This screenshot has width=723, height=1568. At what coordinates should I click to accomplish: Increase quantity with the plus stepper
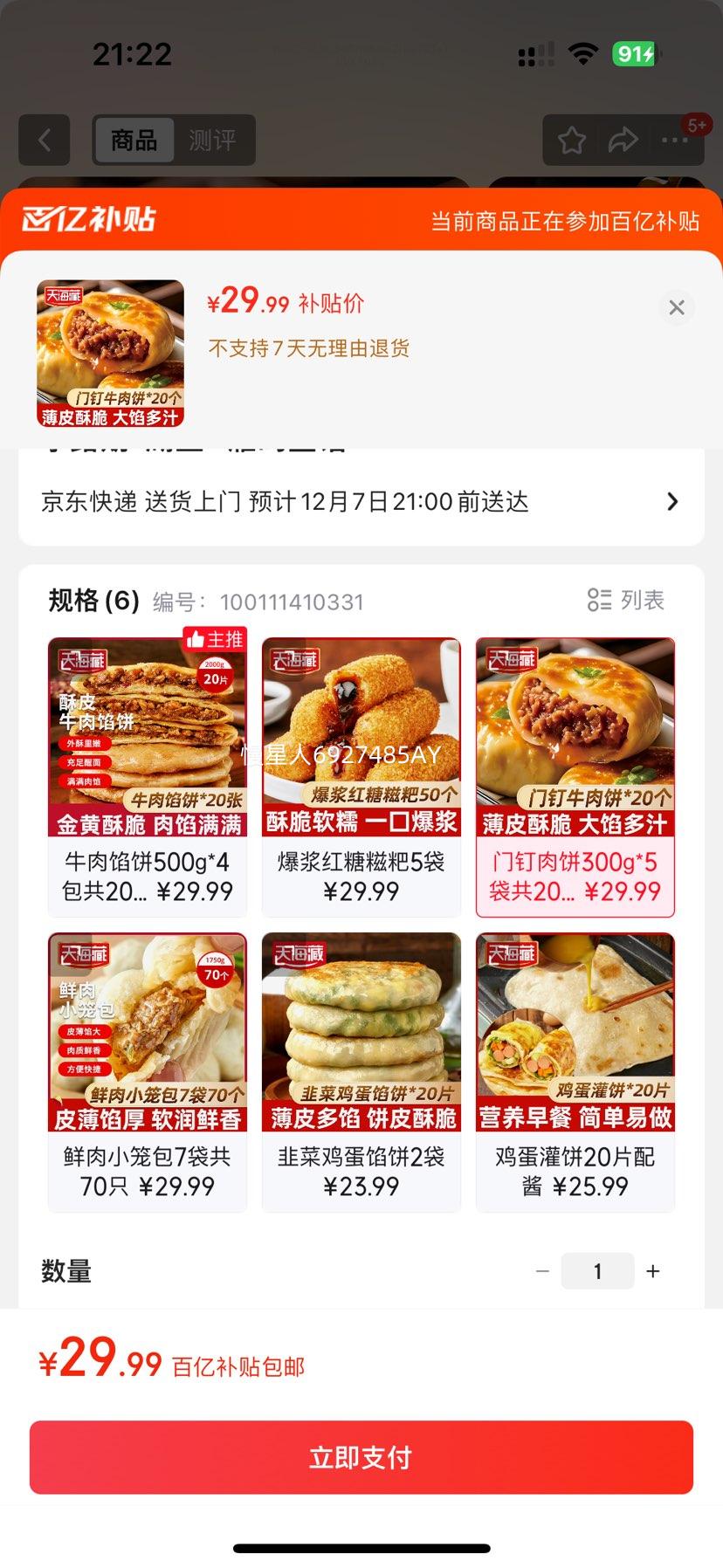pos(652,1271)
